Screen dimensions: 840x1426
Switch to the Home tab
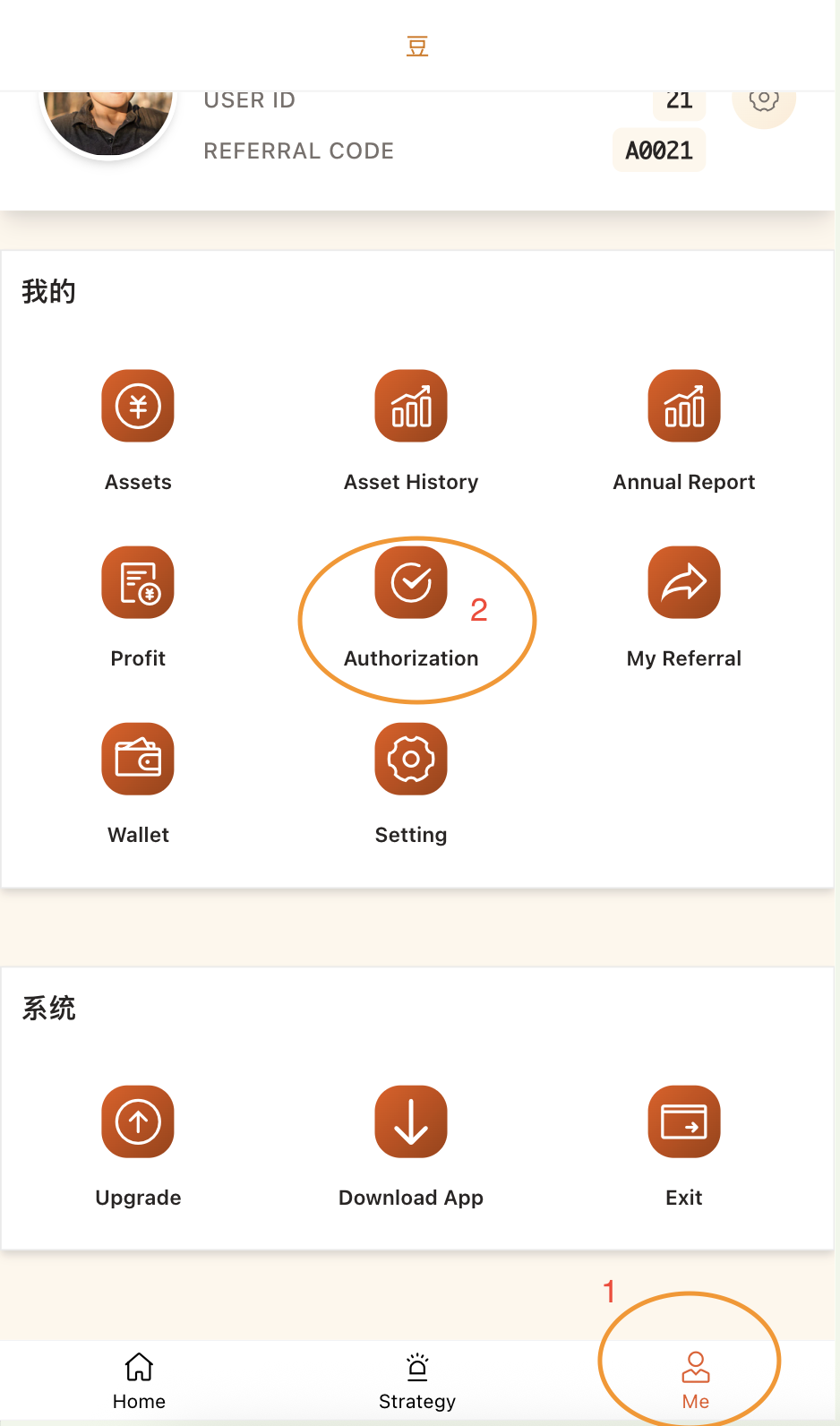(139, 1380)
